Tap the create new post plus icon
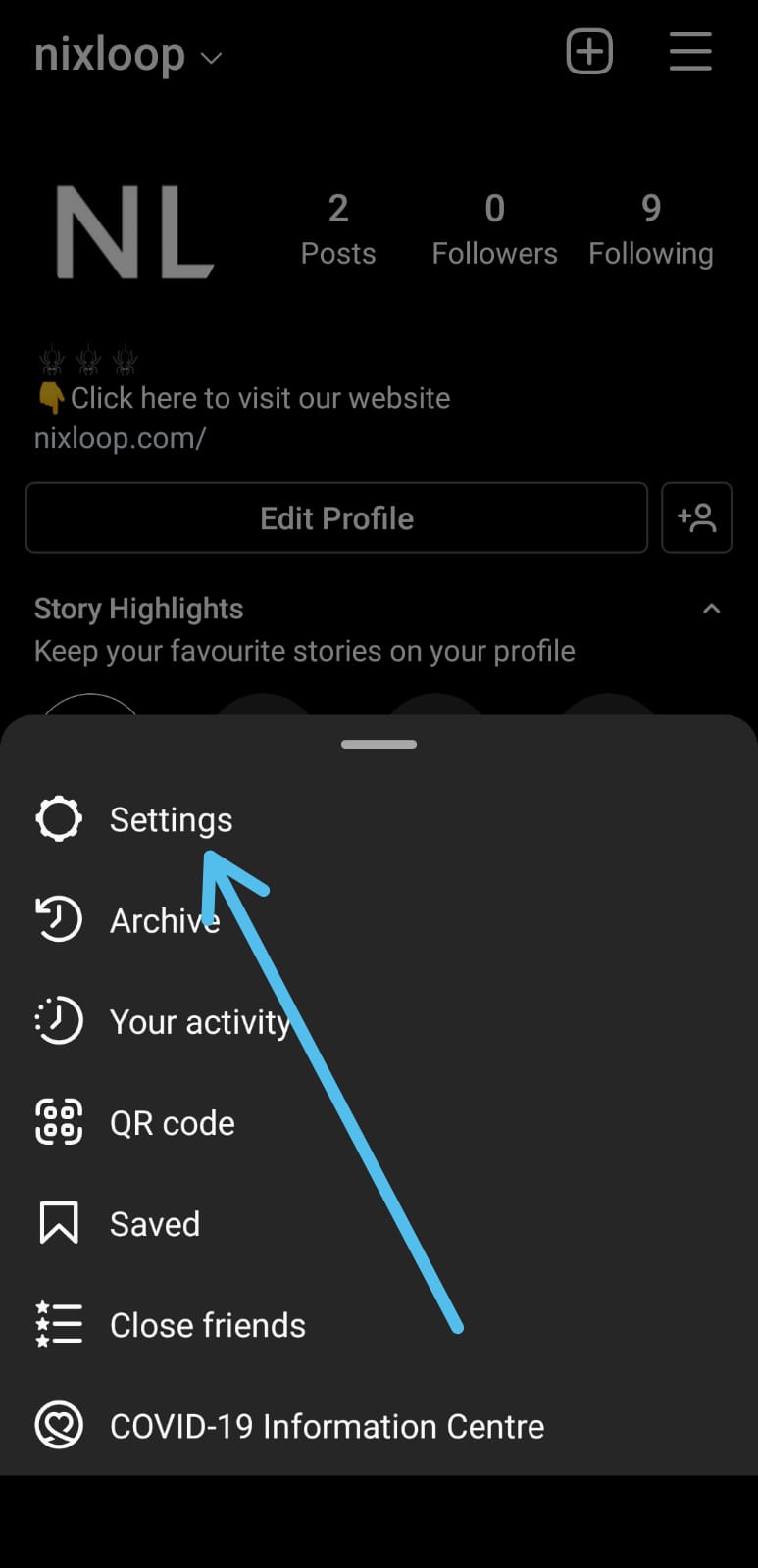The width and height of the screenshot is (758, 1568). [589, 52]
